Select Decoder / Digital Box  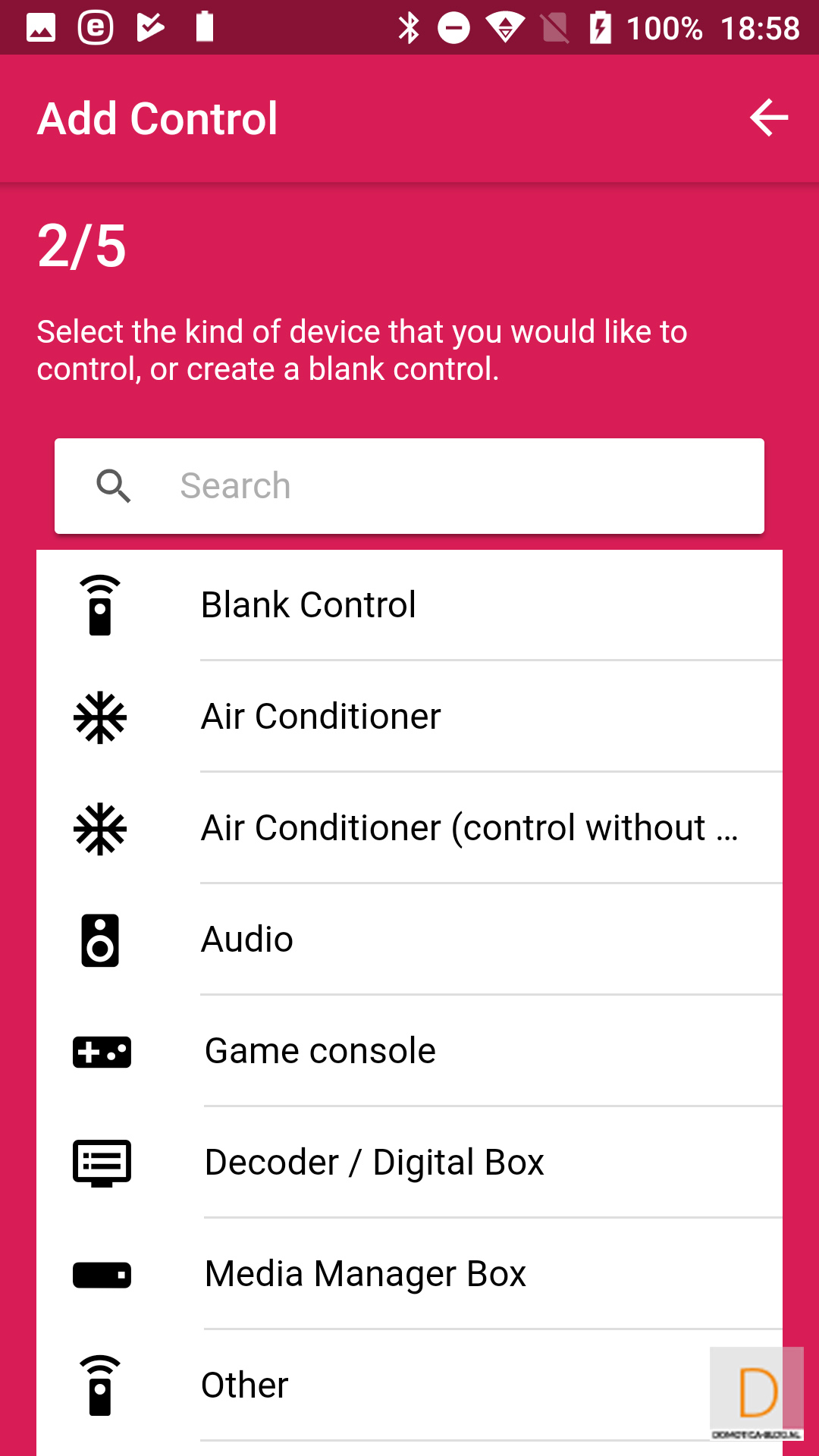[x=409, y=1163]
